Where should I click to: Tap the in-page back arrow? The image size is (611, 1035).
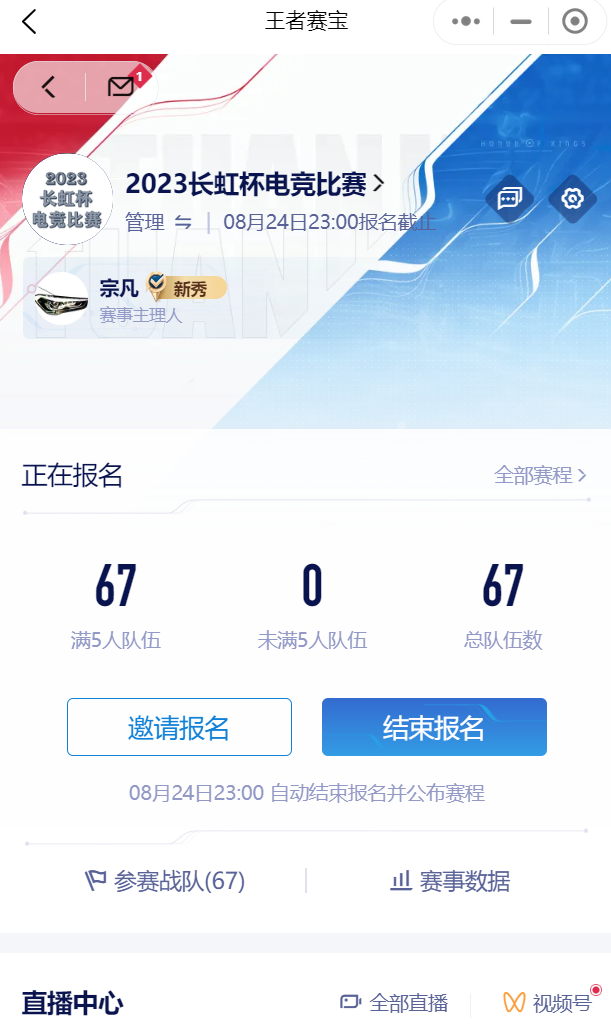(49, 87)
